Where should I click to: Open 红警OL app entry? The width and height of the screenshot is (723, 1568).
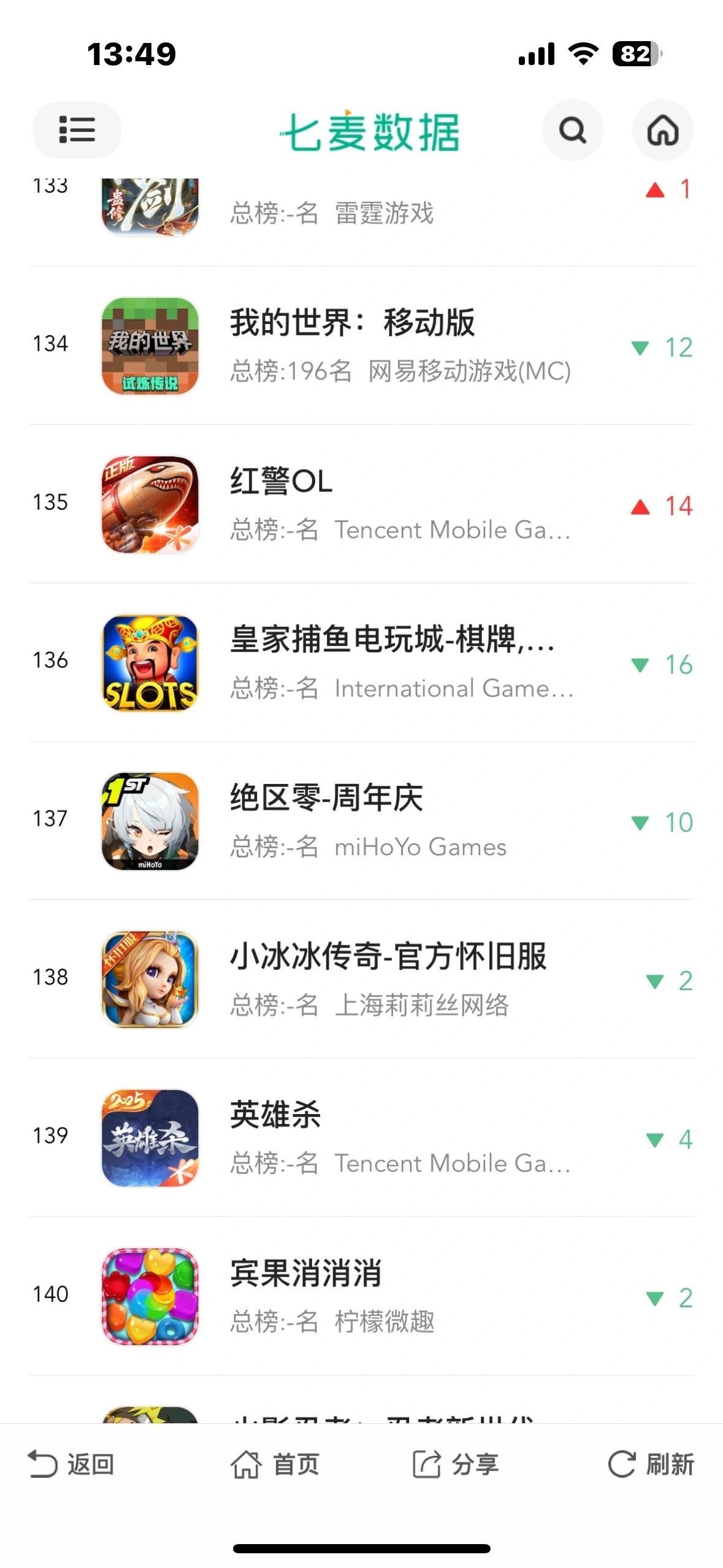(x=361, y=504)
